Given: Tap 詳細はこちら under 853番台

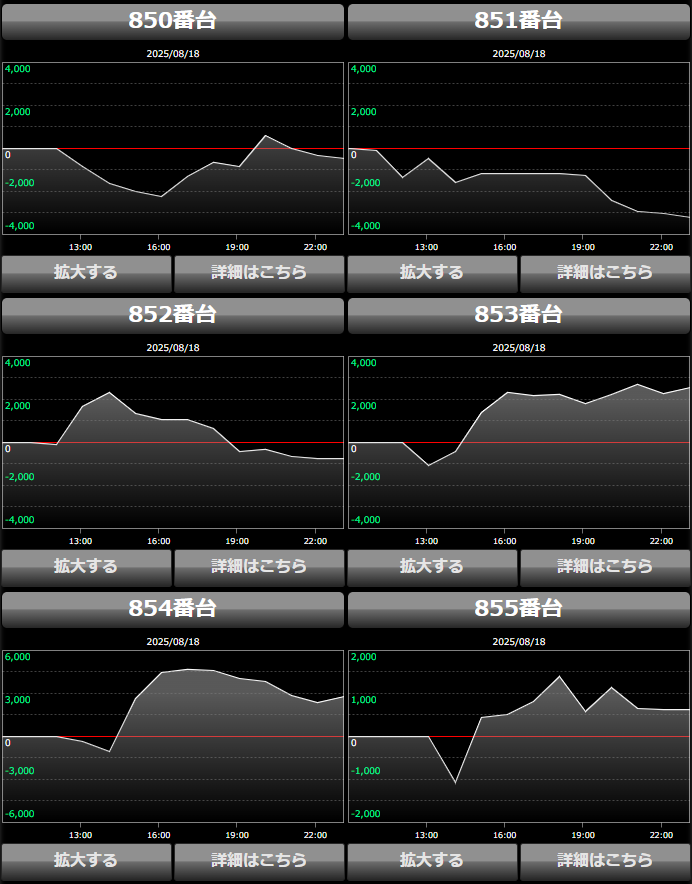Looking at the screenshot, I should point(605,566).
